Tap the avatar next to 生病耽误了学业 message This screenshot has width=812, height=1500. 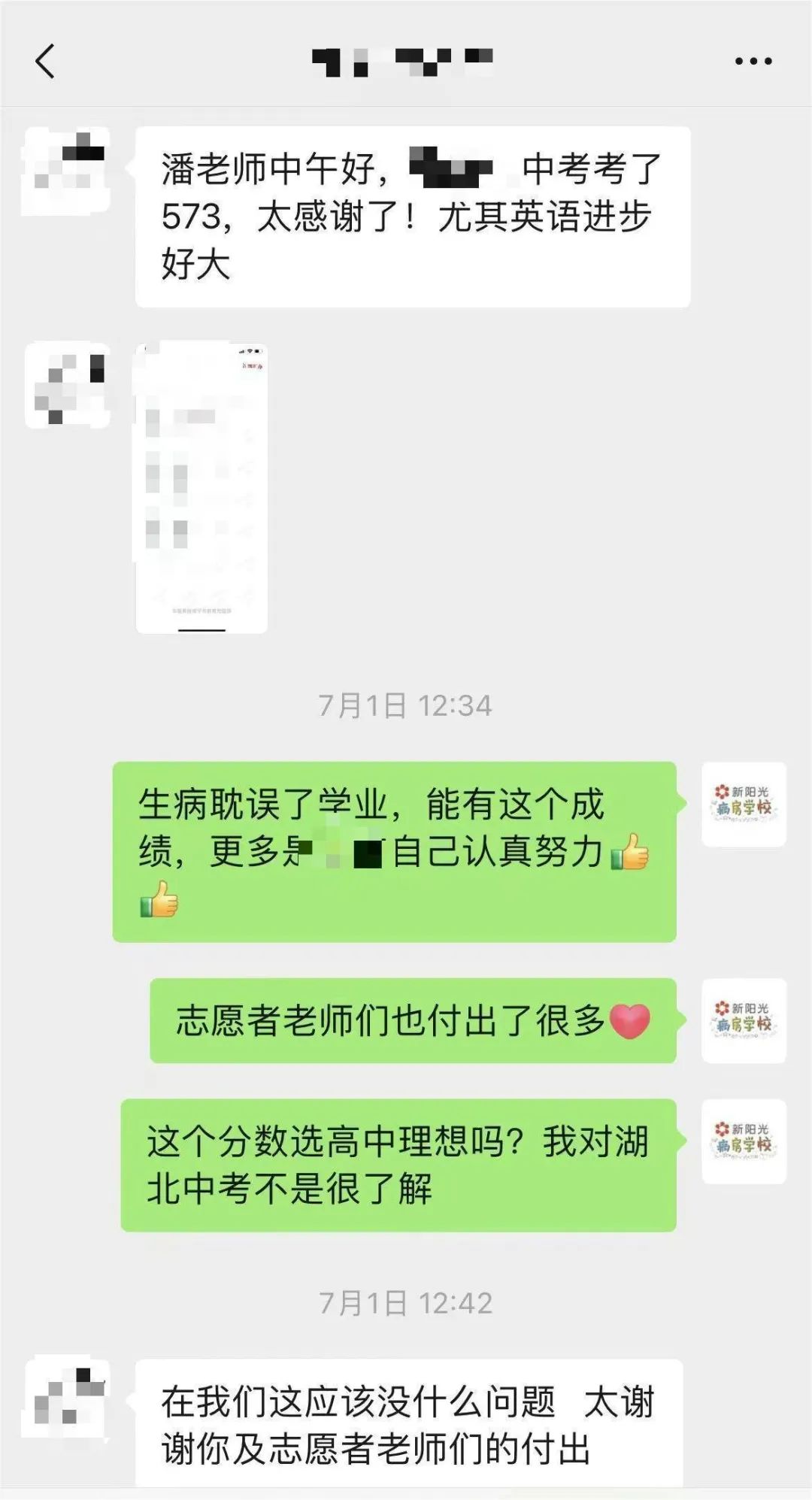(743, 805)
